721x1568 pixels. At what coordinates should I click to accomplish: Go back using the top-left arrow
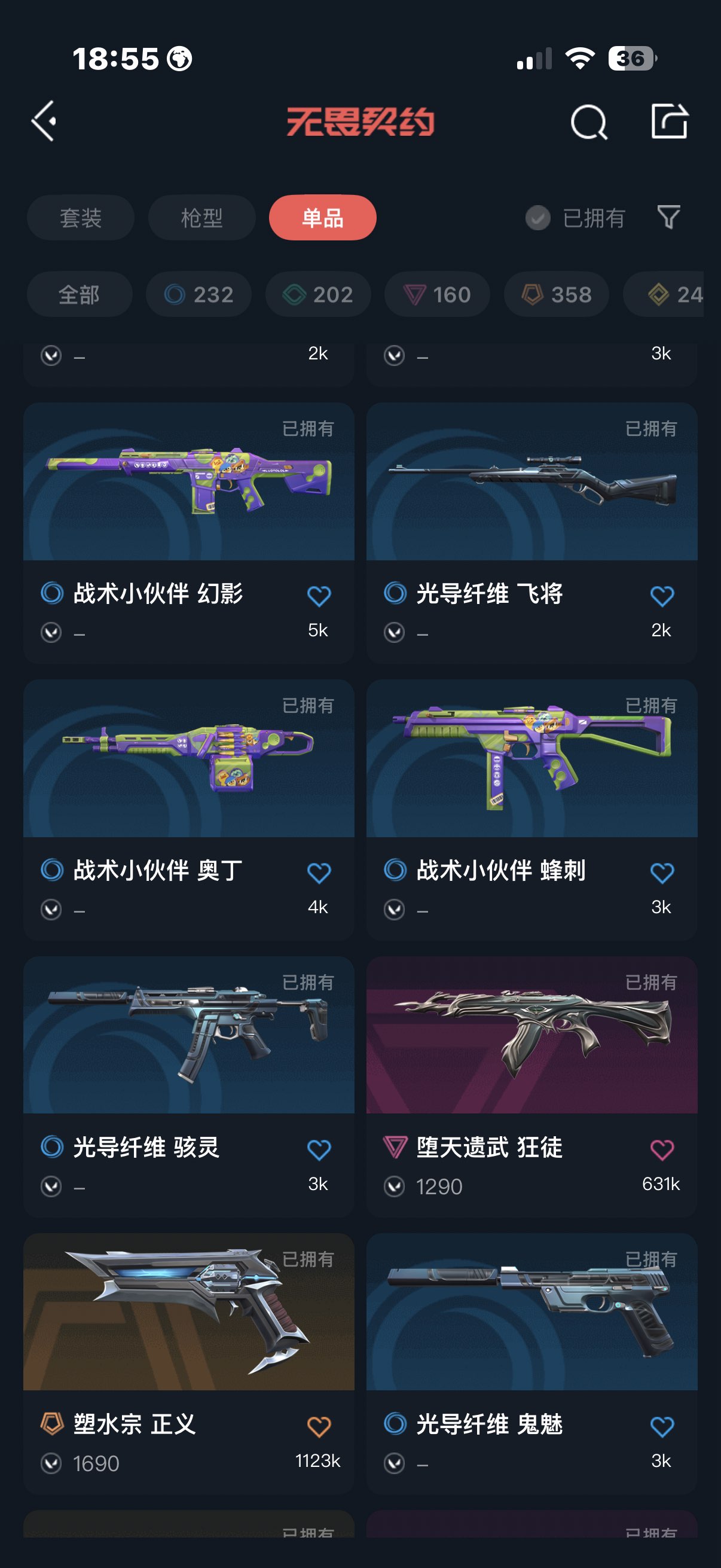pos(44,121)
